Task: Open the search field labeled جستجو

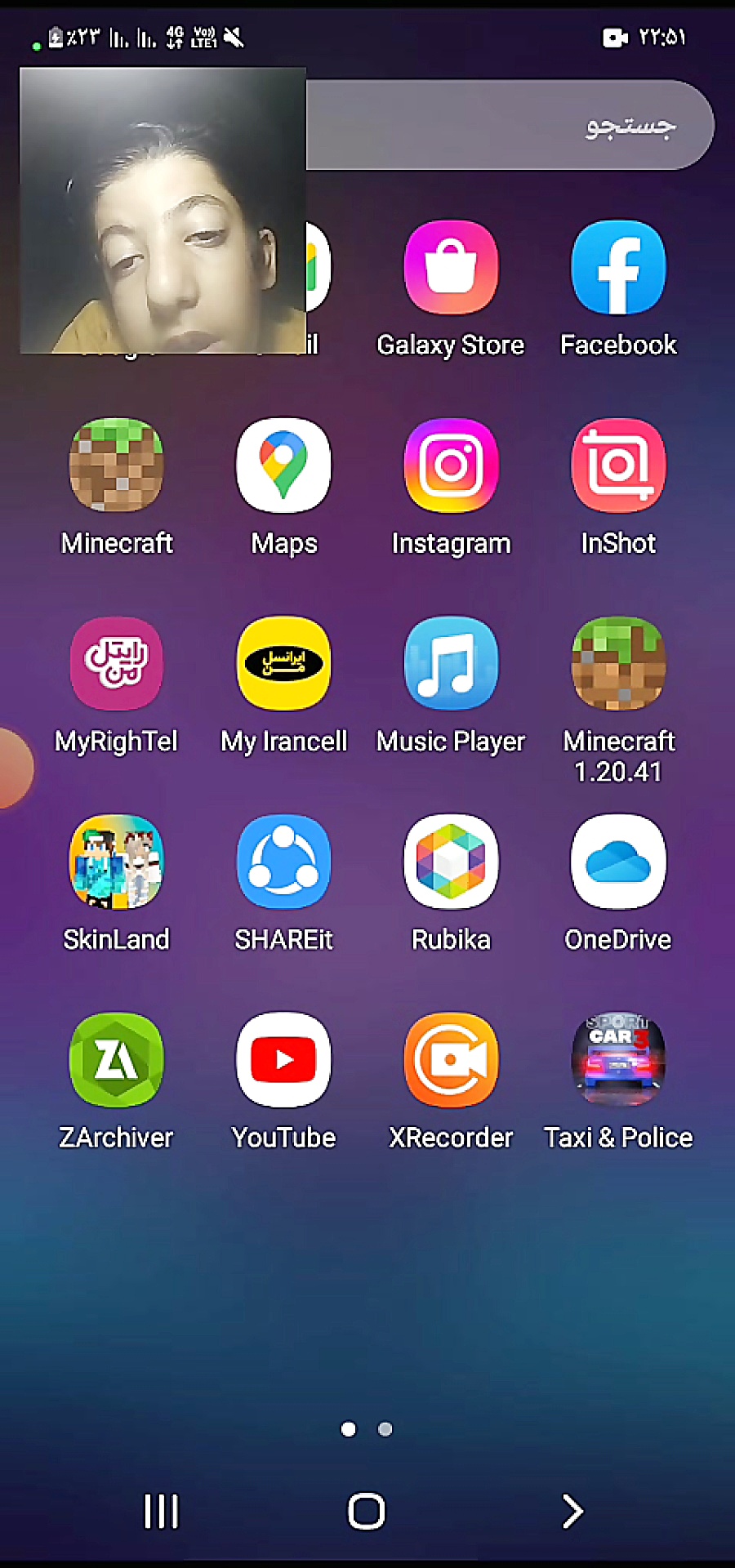Action: click(x=506, y=125)
